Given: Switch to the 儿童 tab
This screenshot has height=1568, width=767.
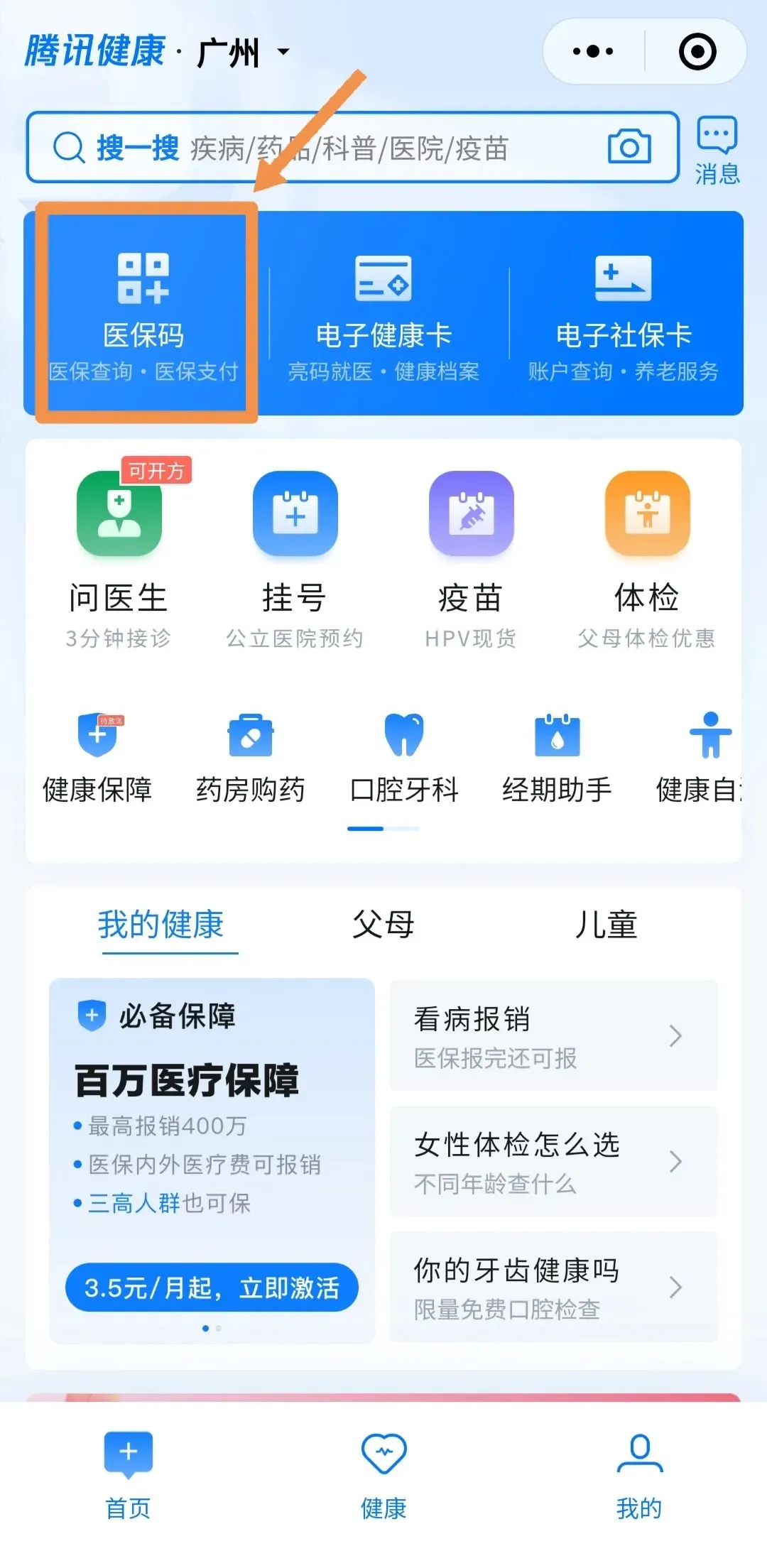Looking at the screenshot, I should tap(607, 925).
